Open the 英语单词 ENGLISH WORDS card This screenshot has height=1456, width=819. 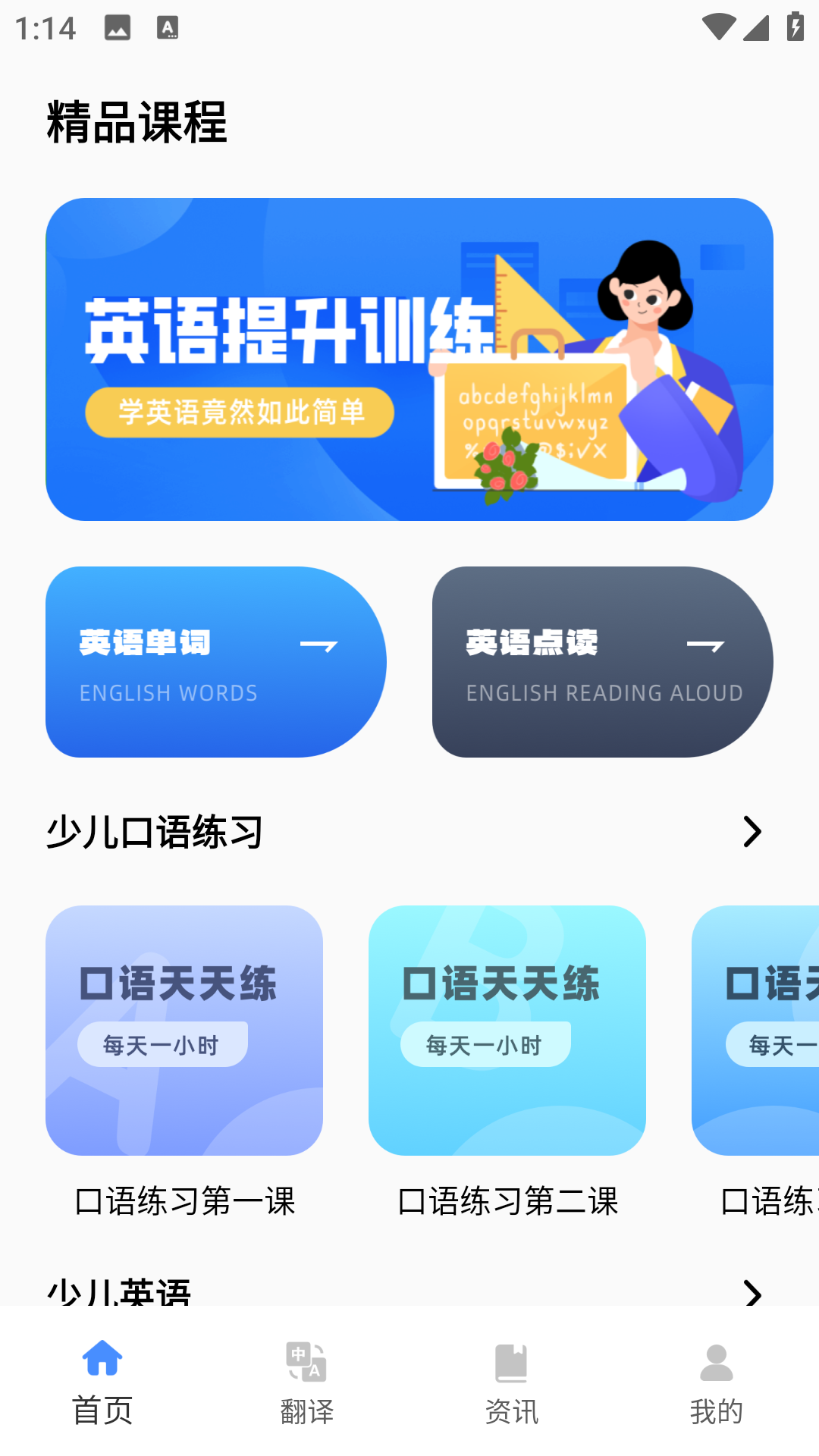pyautogui.click(x=215, y=661)
